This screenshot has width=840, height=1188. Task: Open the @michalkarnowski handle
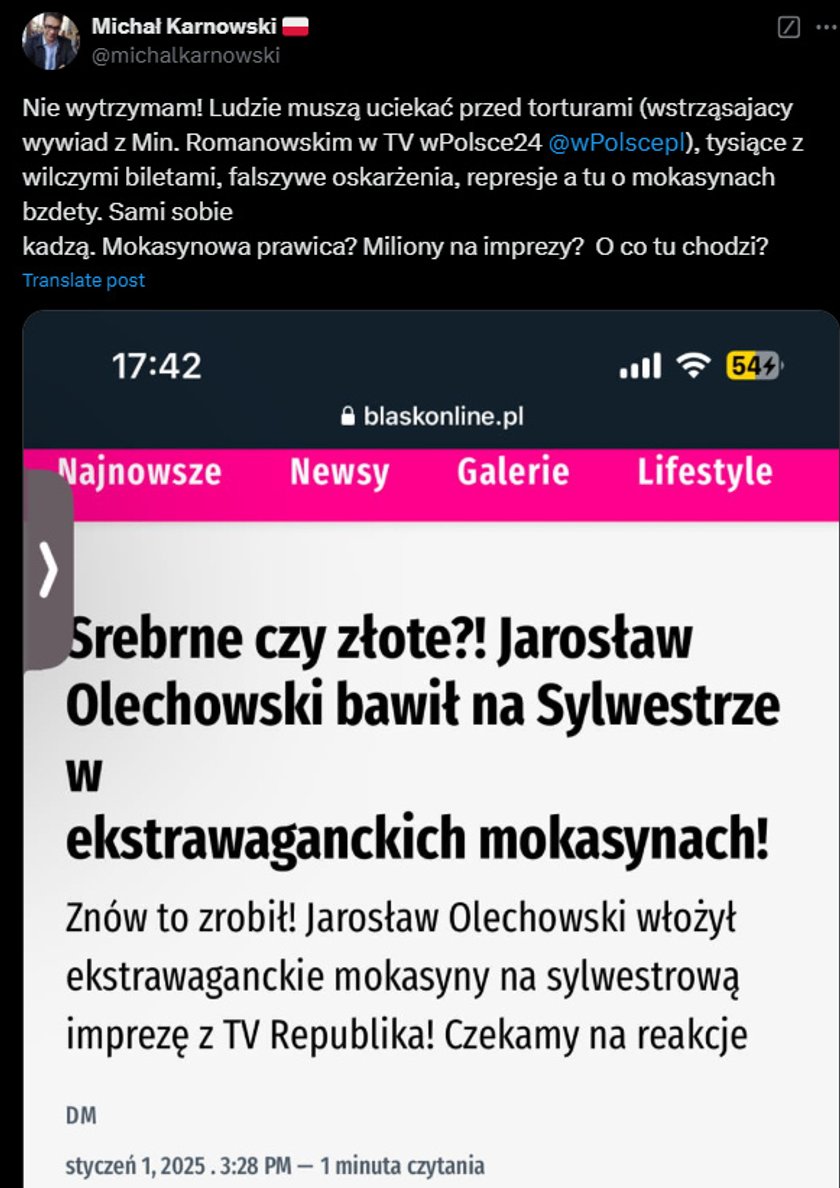[x=186, y=56]
